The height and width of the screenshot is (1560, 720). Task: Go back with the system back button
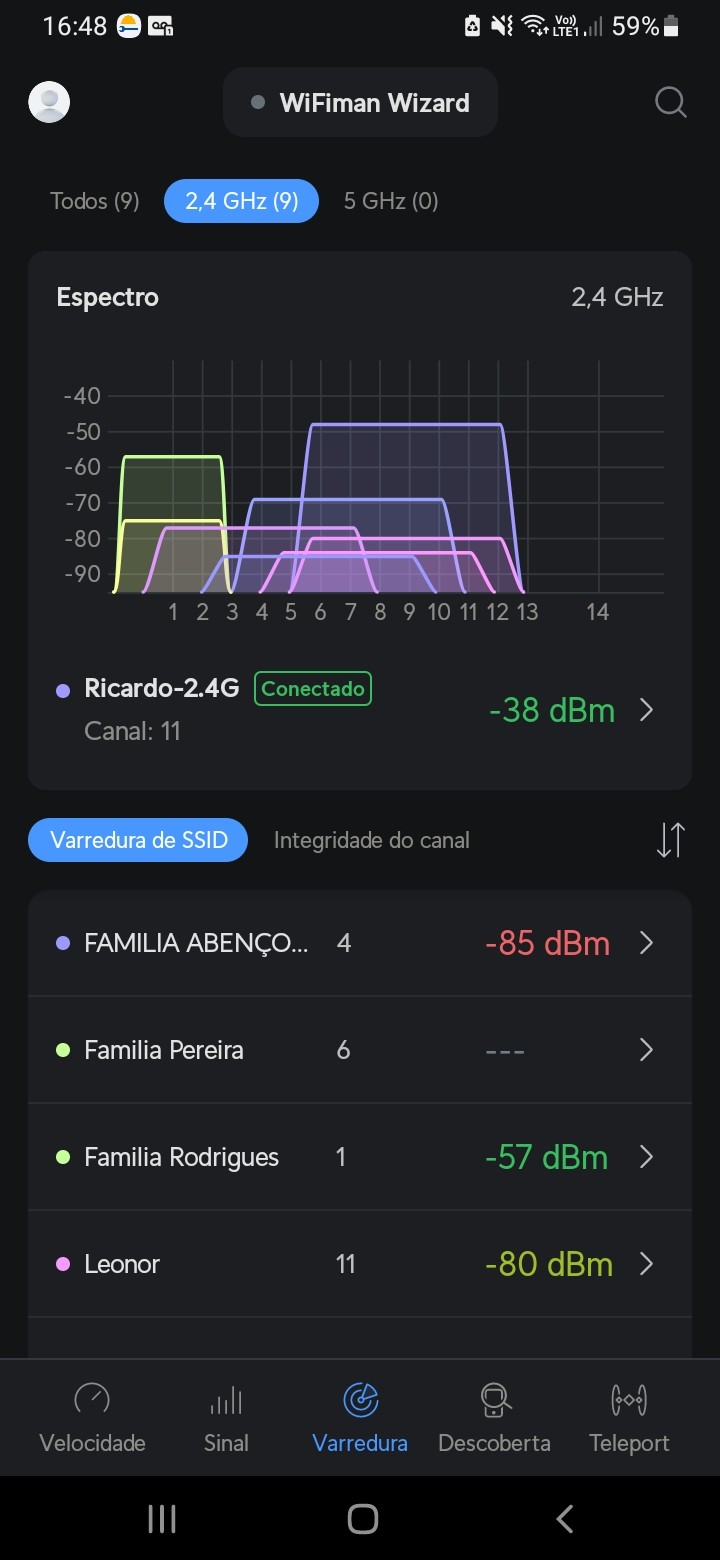(x=564, y=1519)
